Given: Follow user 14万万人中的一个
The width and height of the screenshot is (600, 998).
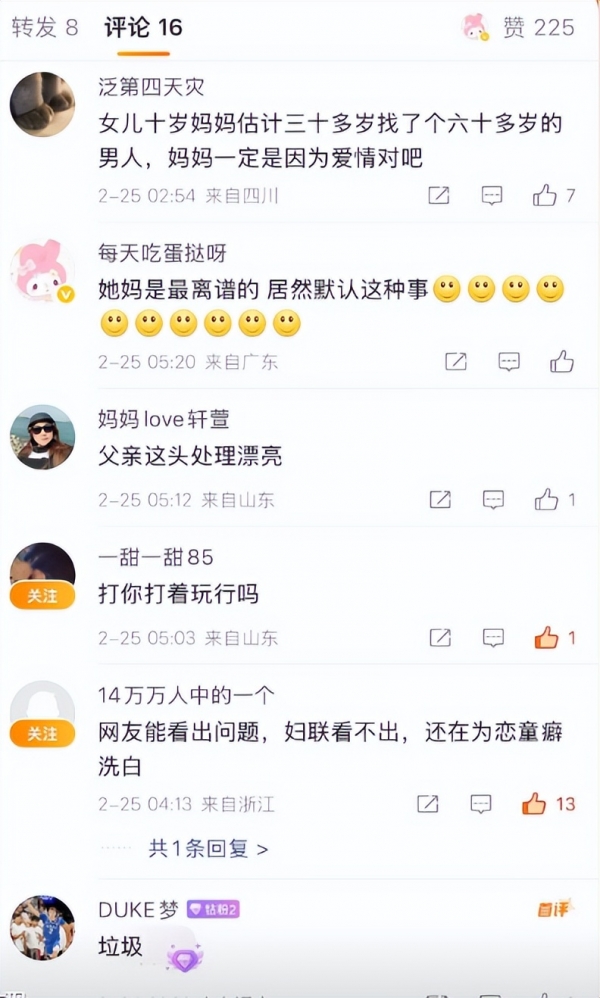Looking at the screenshot, I should (42, 734).
